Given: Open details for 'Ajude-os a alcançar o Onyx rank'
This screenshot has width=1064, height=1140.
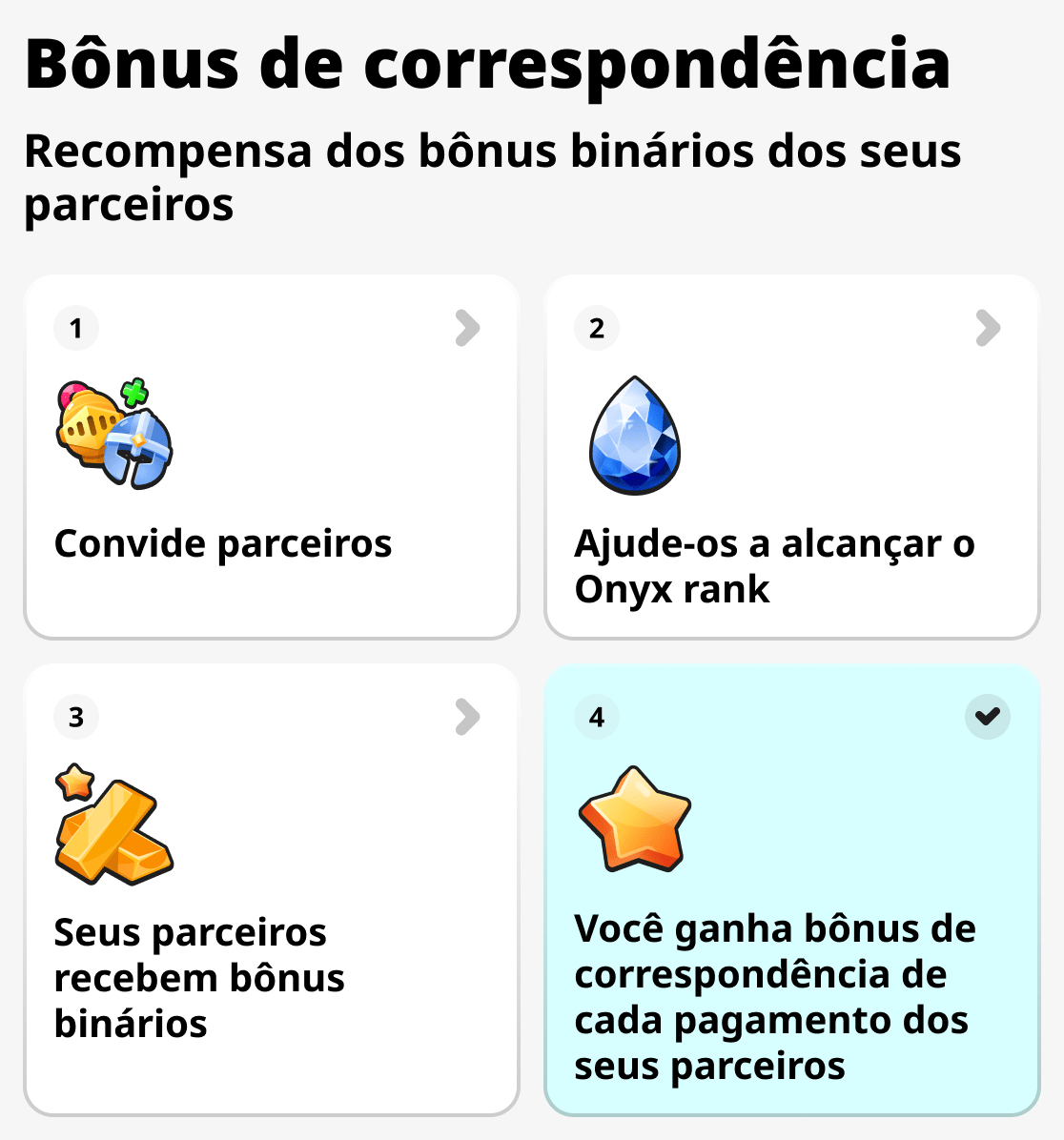Looking at the screenshot, I should coord(987,328).
